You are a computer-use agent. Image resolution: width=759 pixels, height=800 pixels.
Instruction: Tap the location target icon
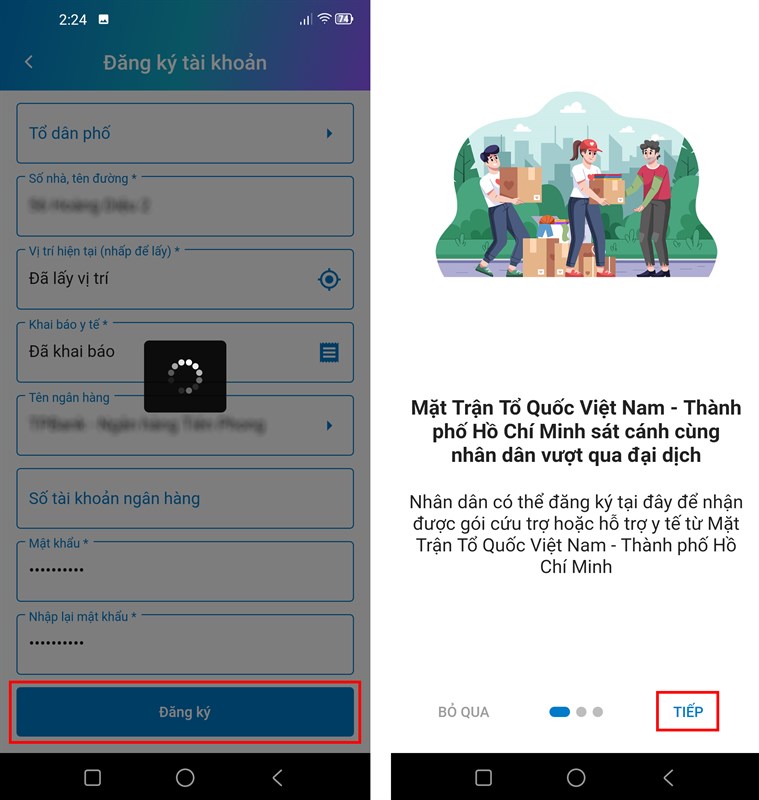329,279
